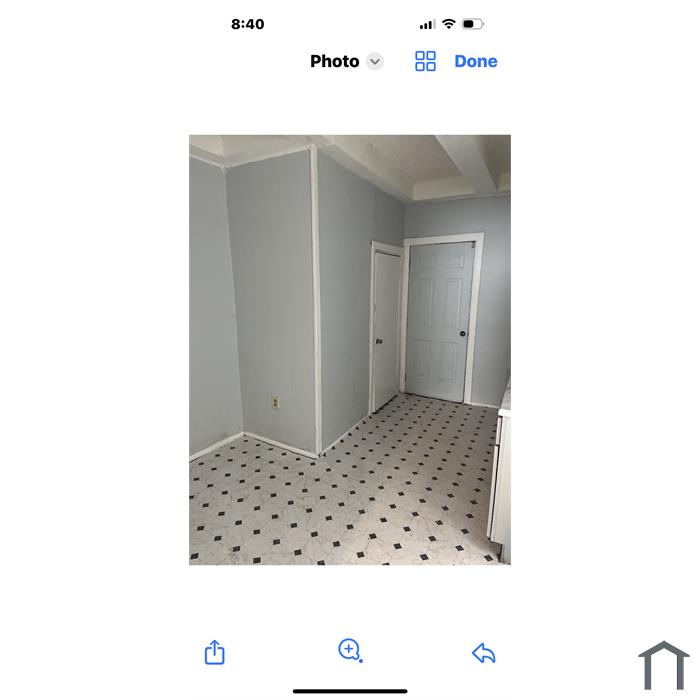Tap the zoom magnifier icon

[x=349, y=650]
